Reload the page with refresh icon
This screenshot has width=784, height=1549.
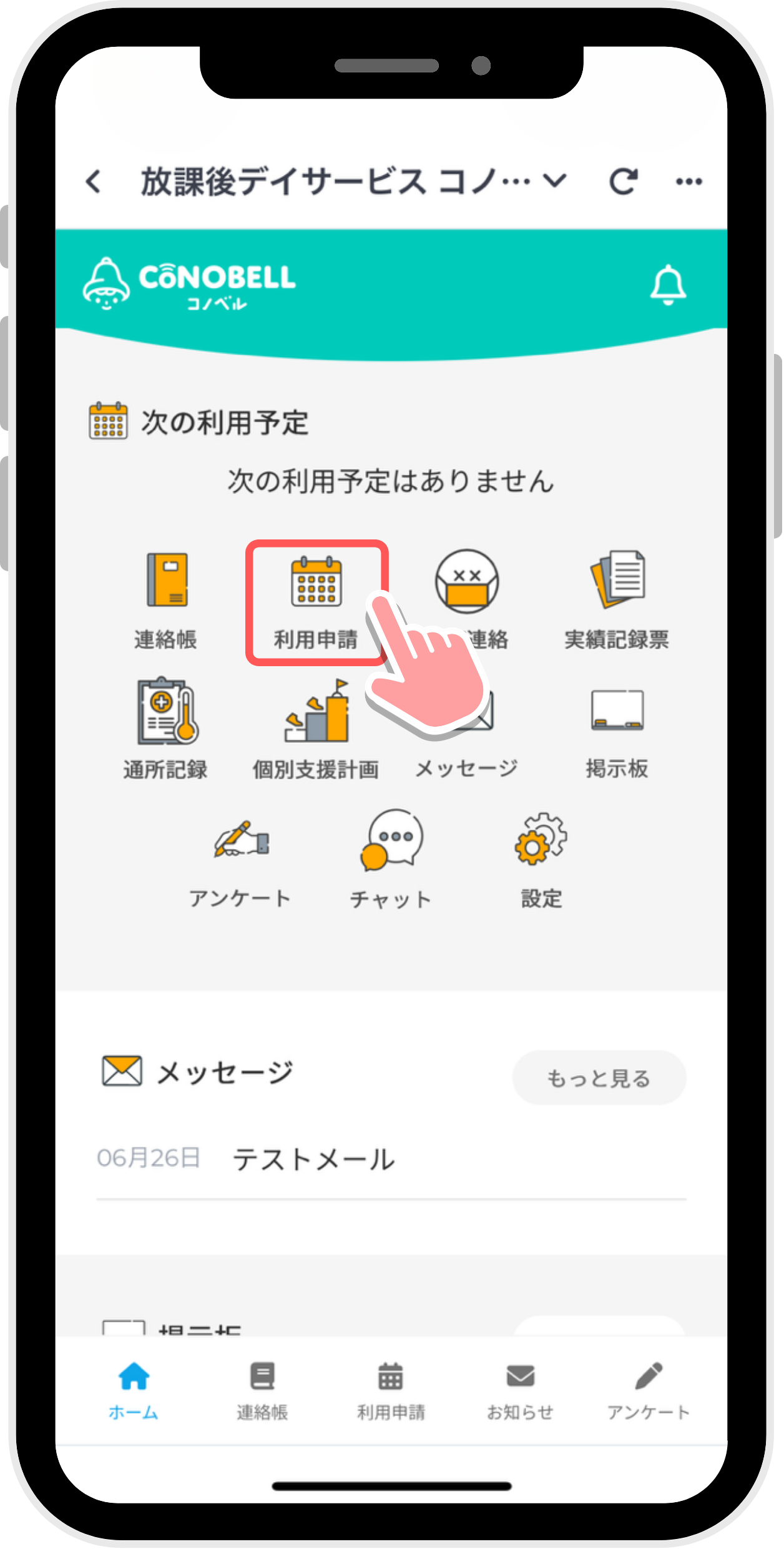pos(622,182)
